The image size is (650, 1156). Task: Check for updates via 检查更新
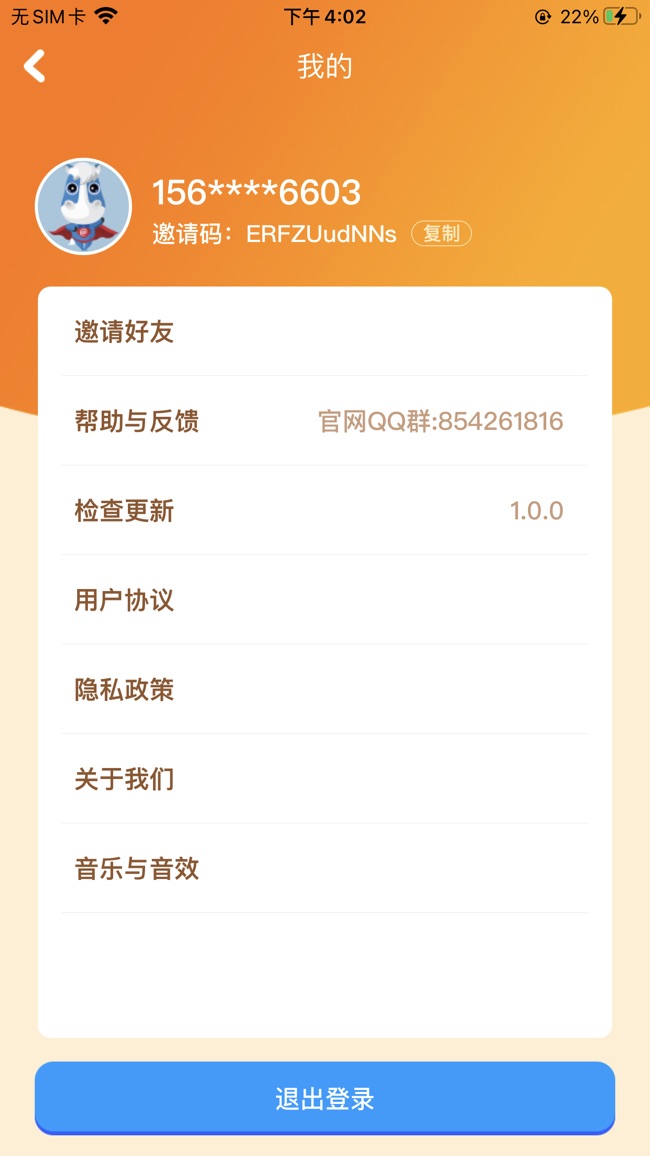coord(325,510)
